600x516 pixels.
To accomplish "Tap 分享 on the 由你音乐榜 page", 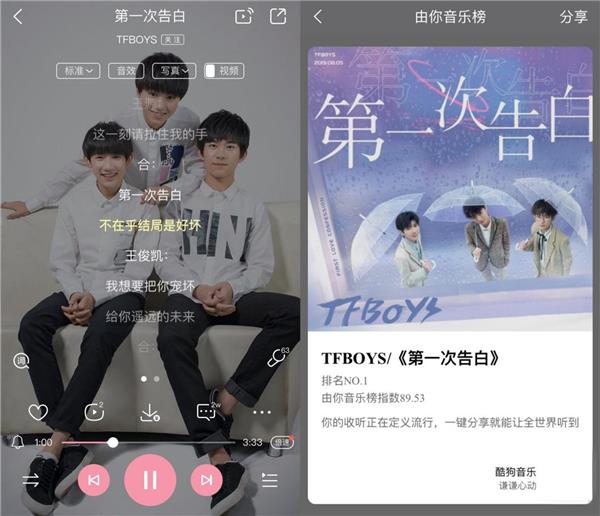I will 573,17.
